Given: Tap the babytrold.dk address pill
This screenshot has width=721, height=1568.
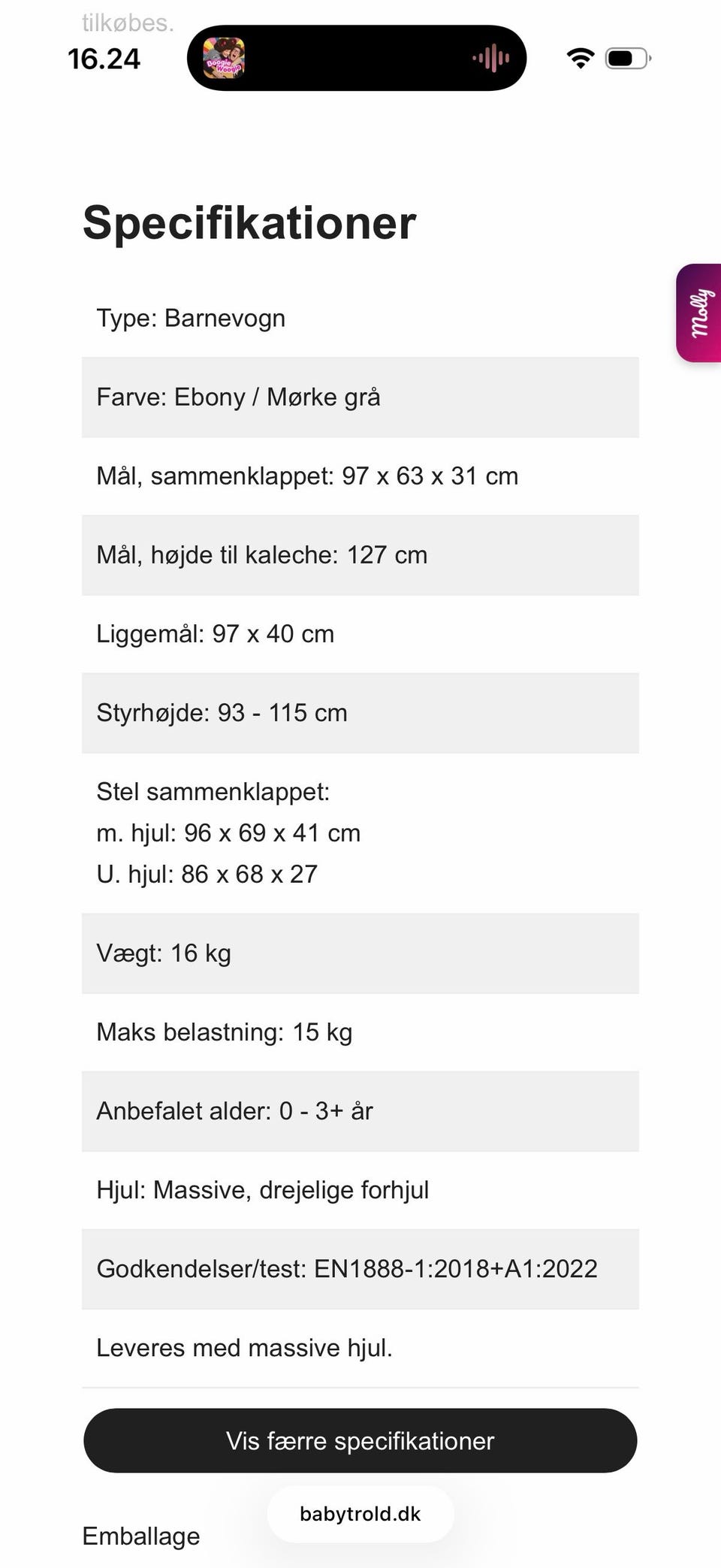Looking at the screenshot, I should click(360, 1514).
